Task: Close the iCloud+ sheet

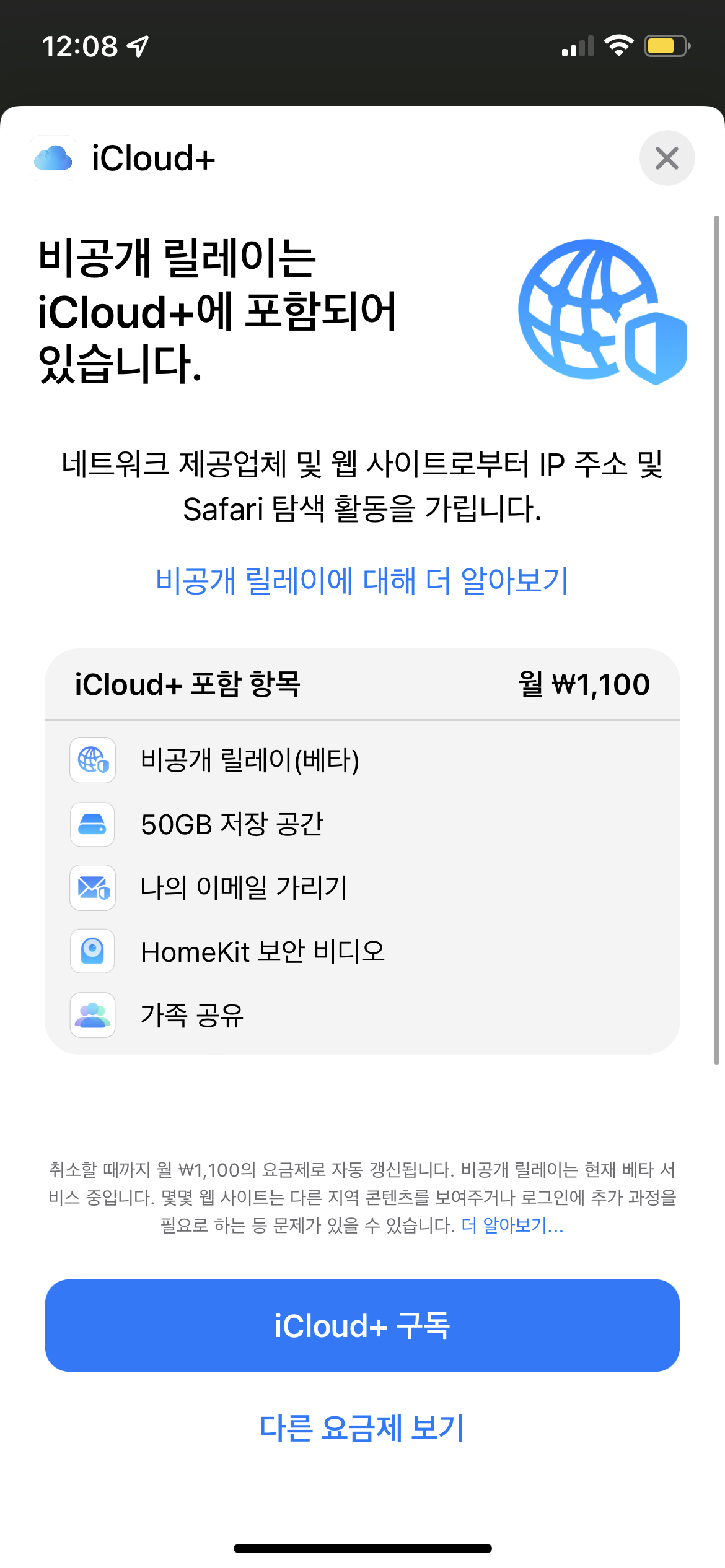Action: click(x=667, y=159)
